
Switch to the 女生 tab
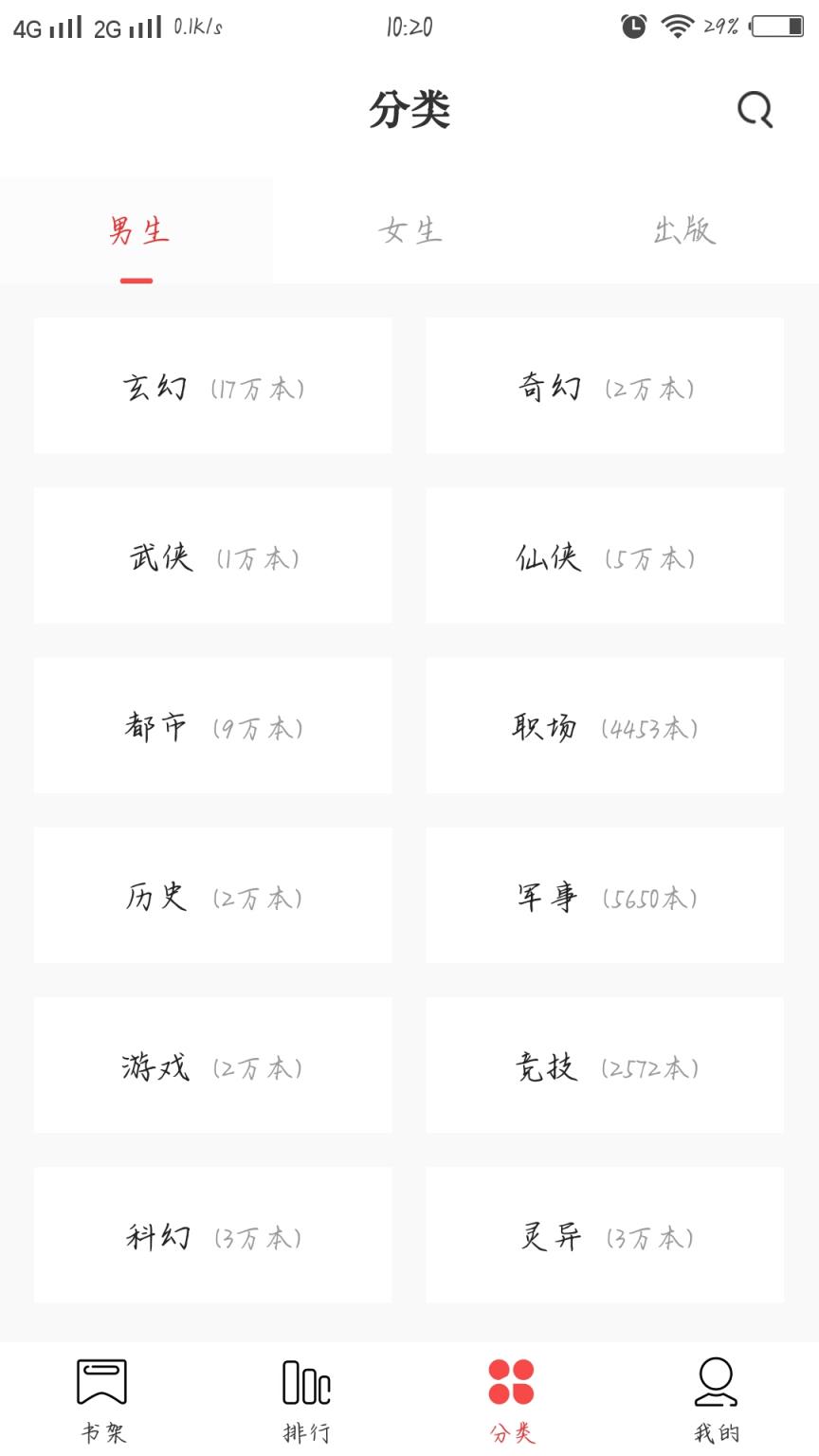[409, 232]
